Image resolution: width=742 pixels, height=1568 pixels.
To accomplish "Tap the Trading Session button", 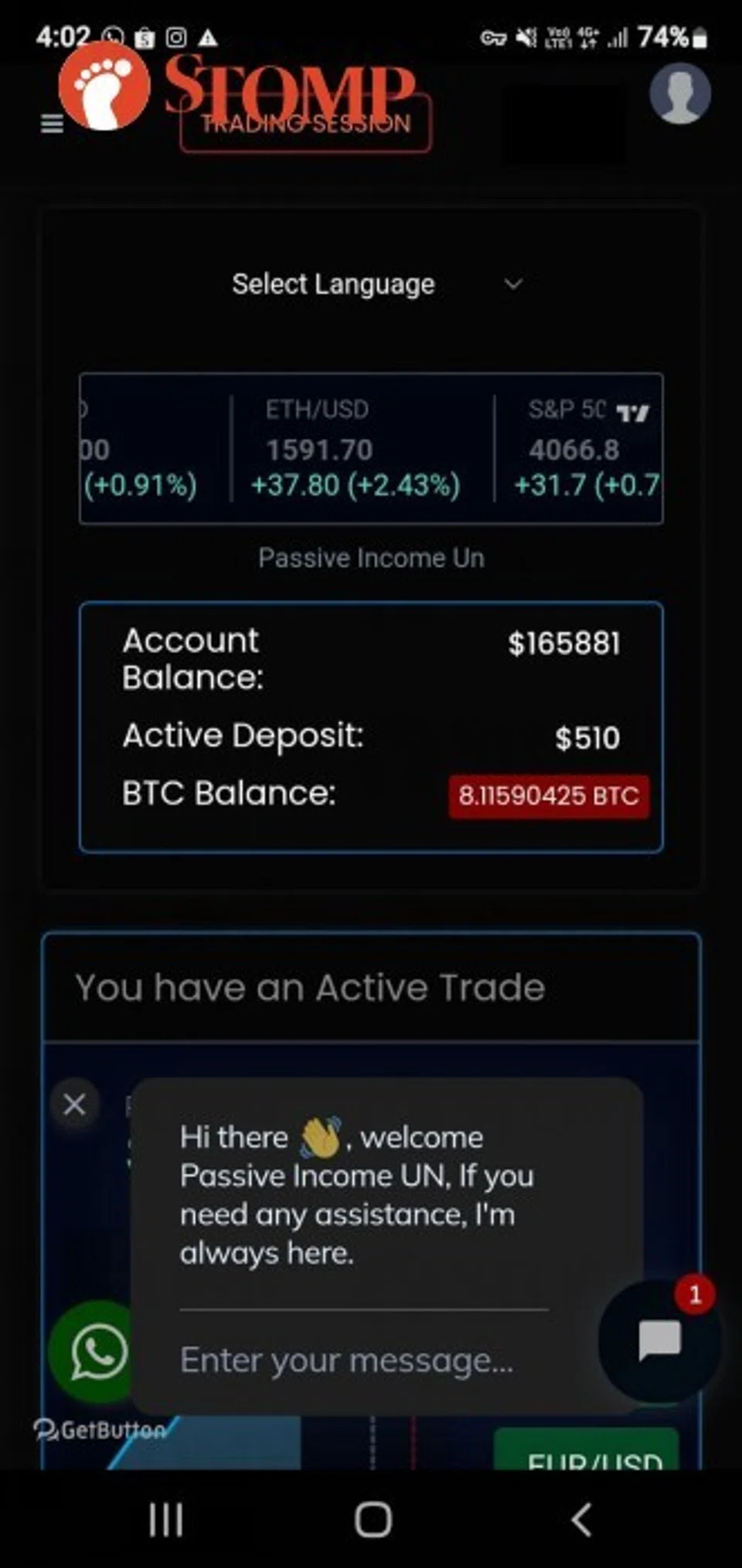I will [x=306, y=124].
